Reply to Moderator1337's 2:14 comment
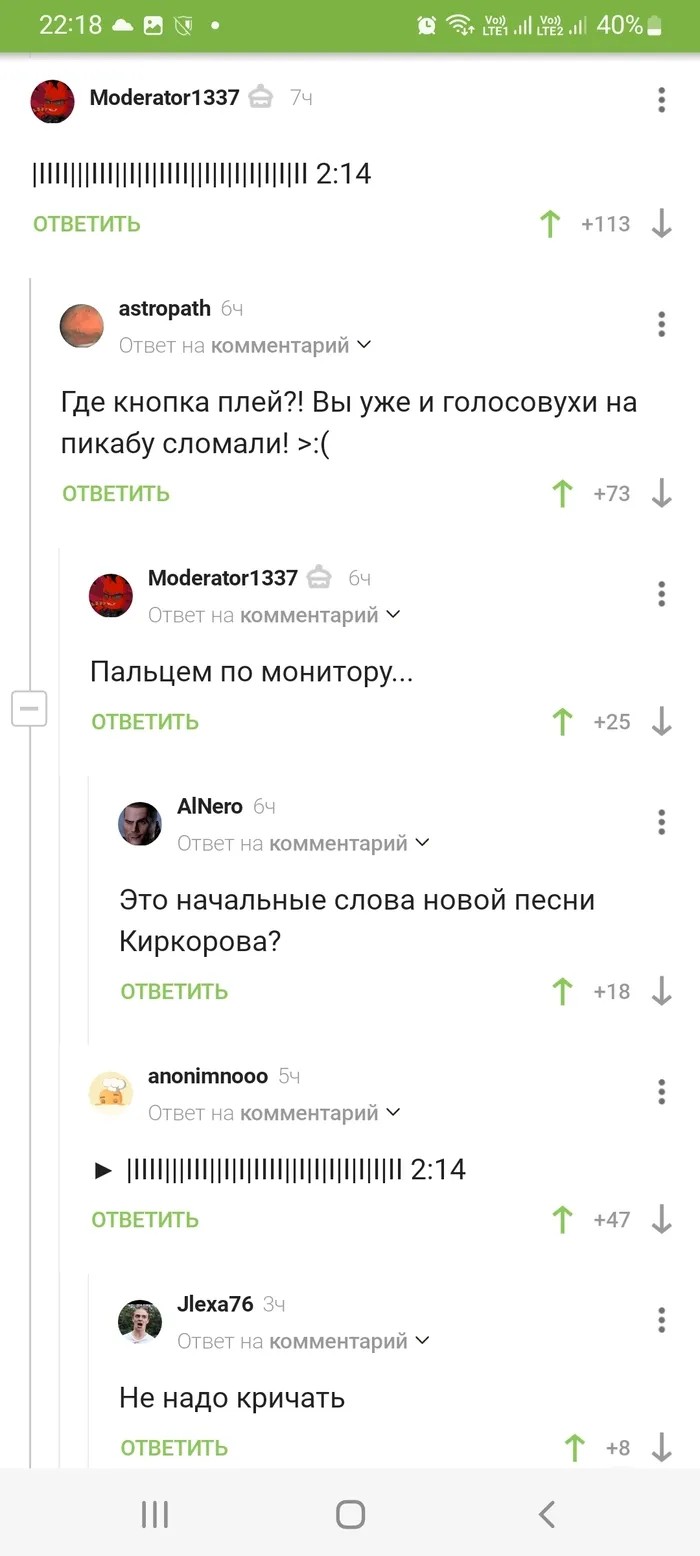700x1556 pixels. pyautogui.click(x=87, y=224)
